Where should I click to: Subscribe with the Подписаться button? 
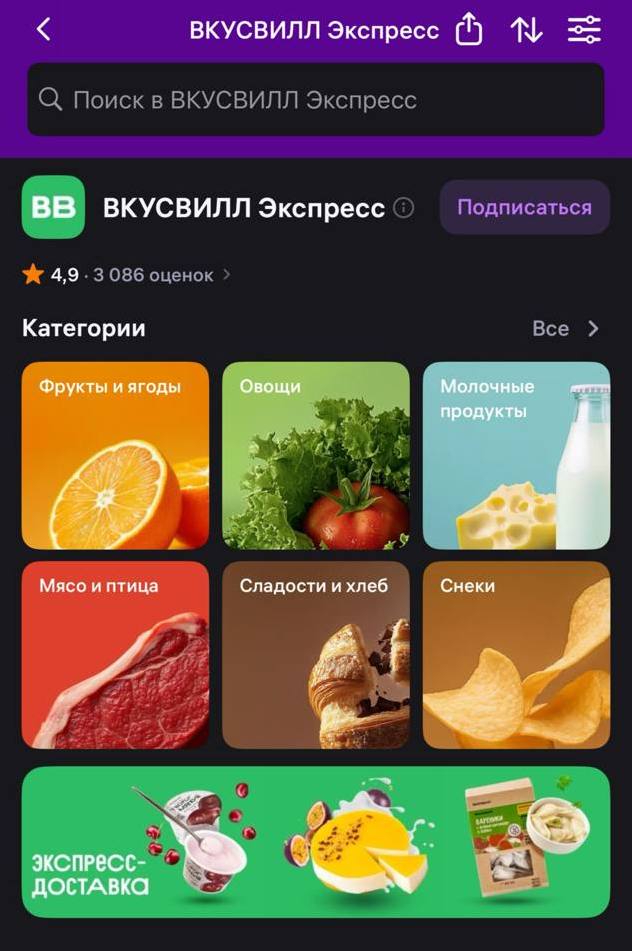524,208
